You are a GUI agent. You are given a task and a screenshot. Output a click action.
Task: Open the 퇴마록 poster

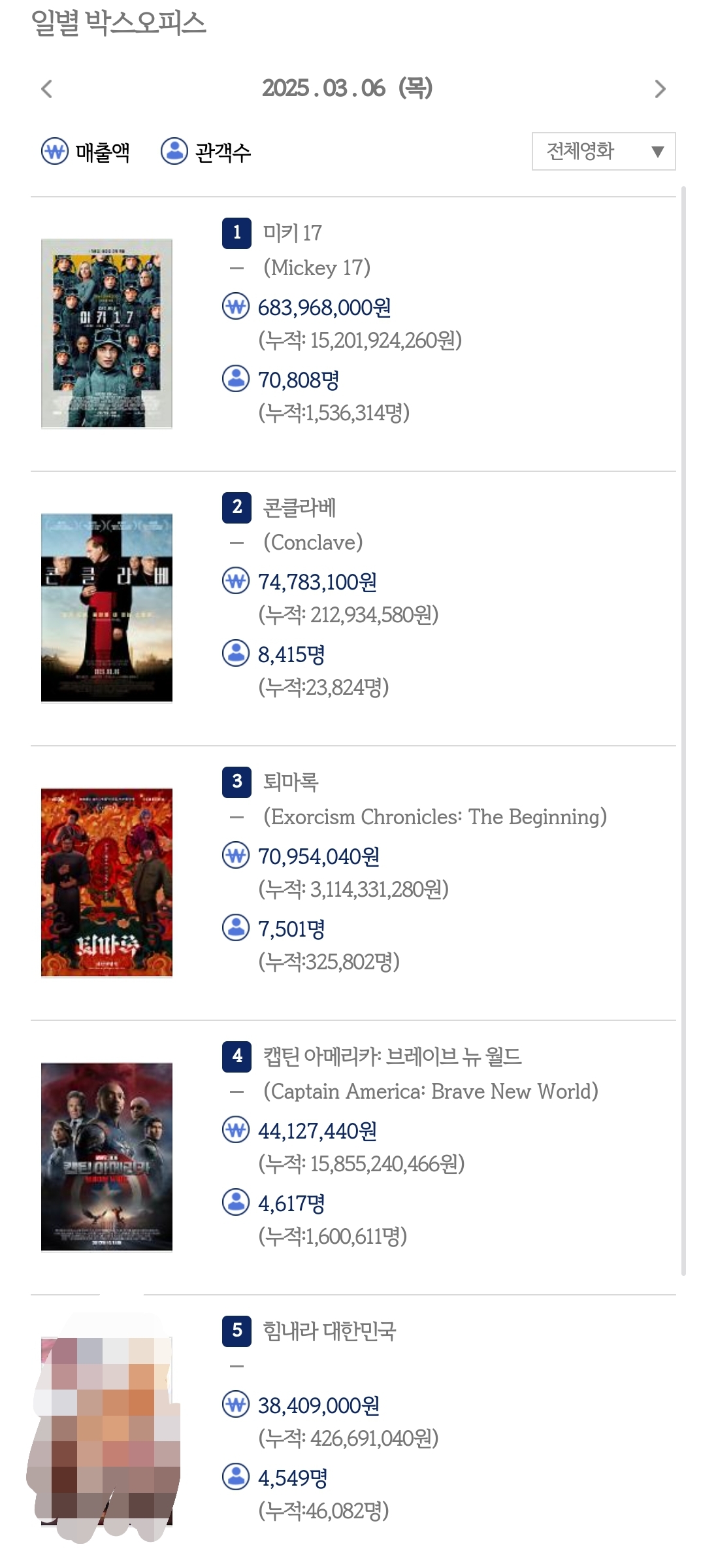pyautogui.click(x=106, y=882)
